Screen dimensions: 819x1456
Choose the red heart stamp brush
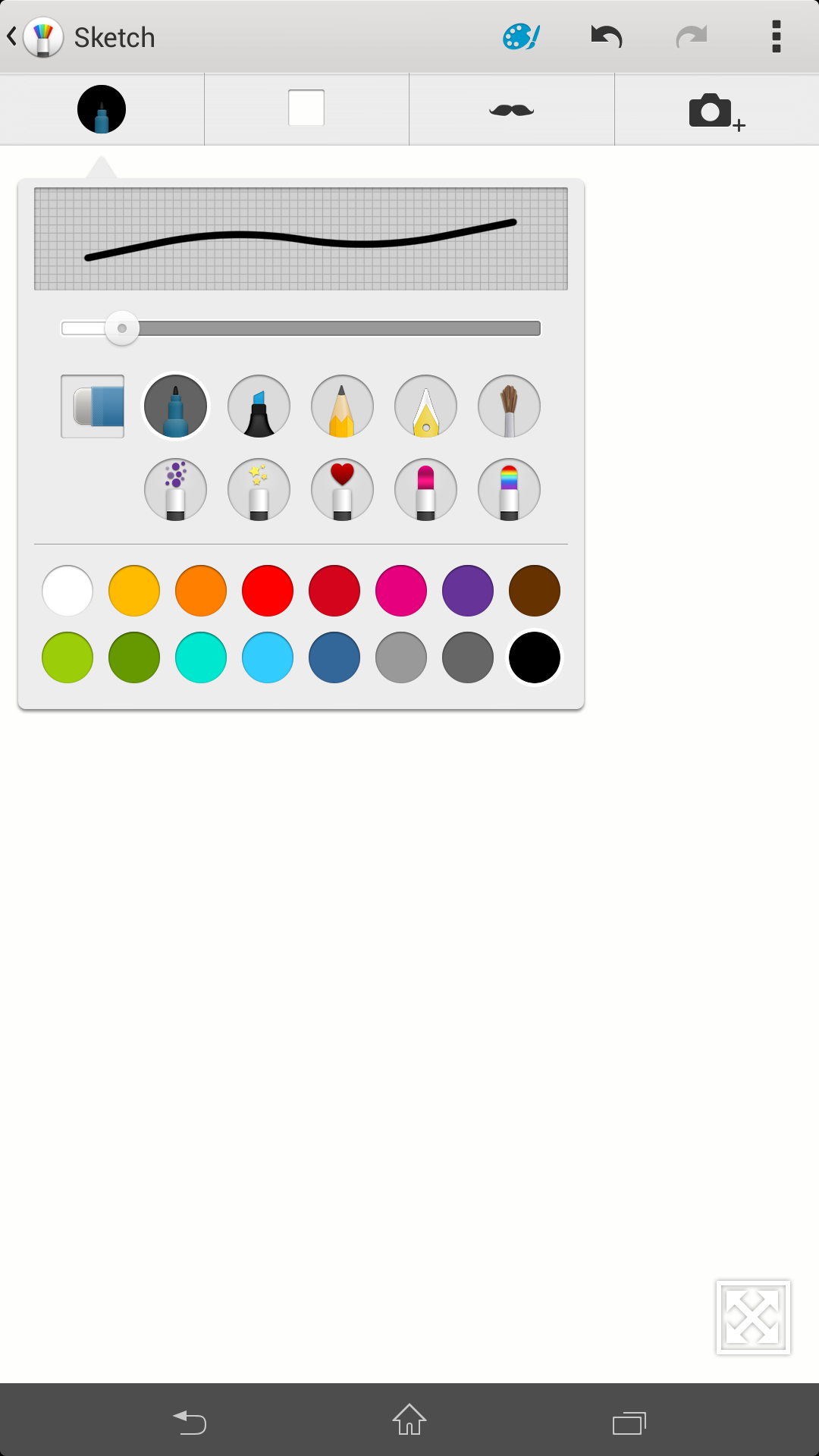tap(342, 490)
